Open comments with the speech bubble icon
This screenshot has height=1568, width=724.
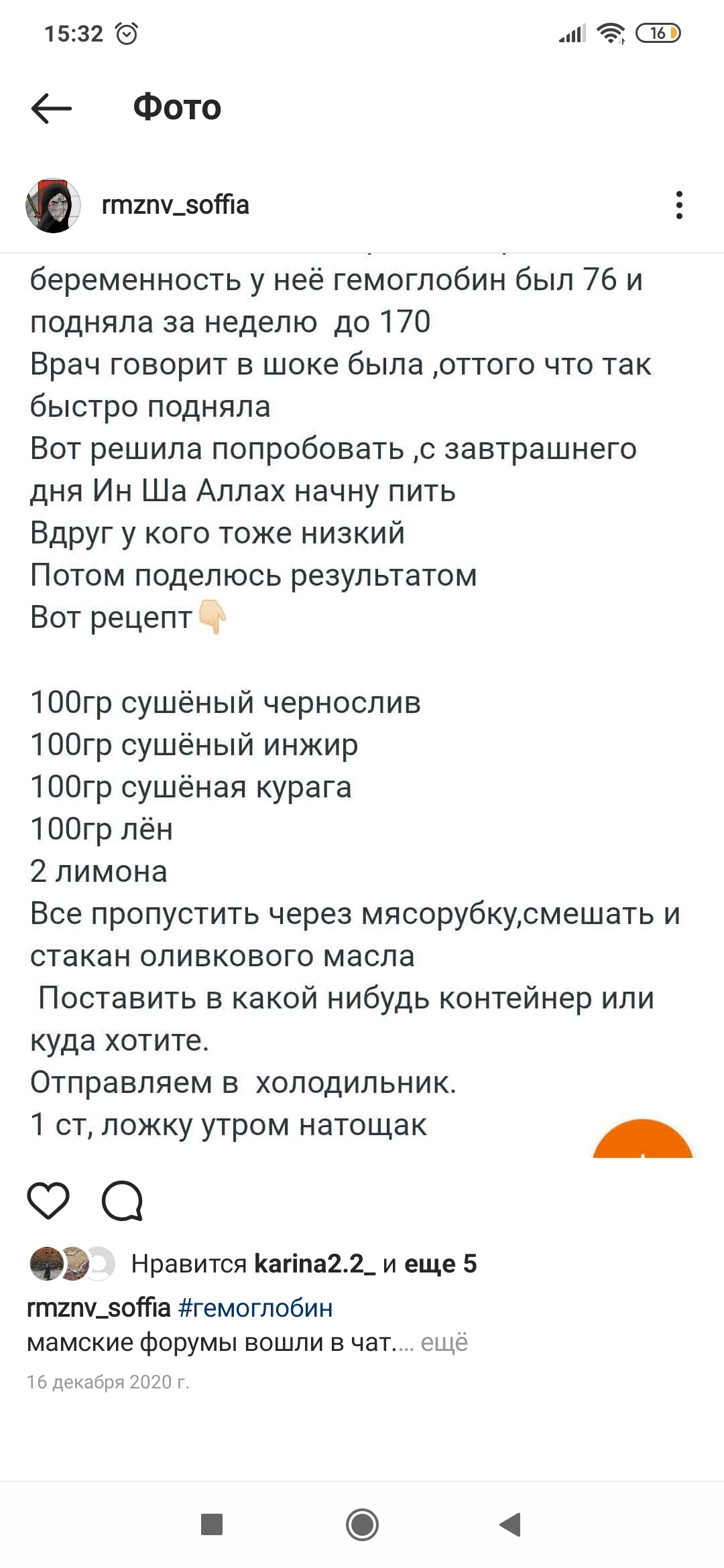coord(122,1201)
